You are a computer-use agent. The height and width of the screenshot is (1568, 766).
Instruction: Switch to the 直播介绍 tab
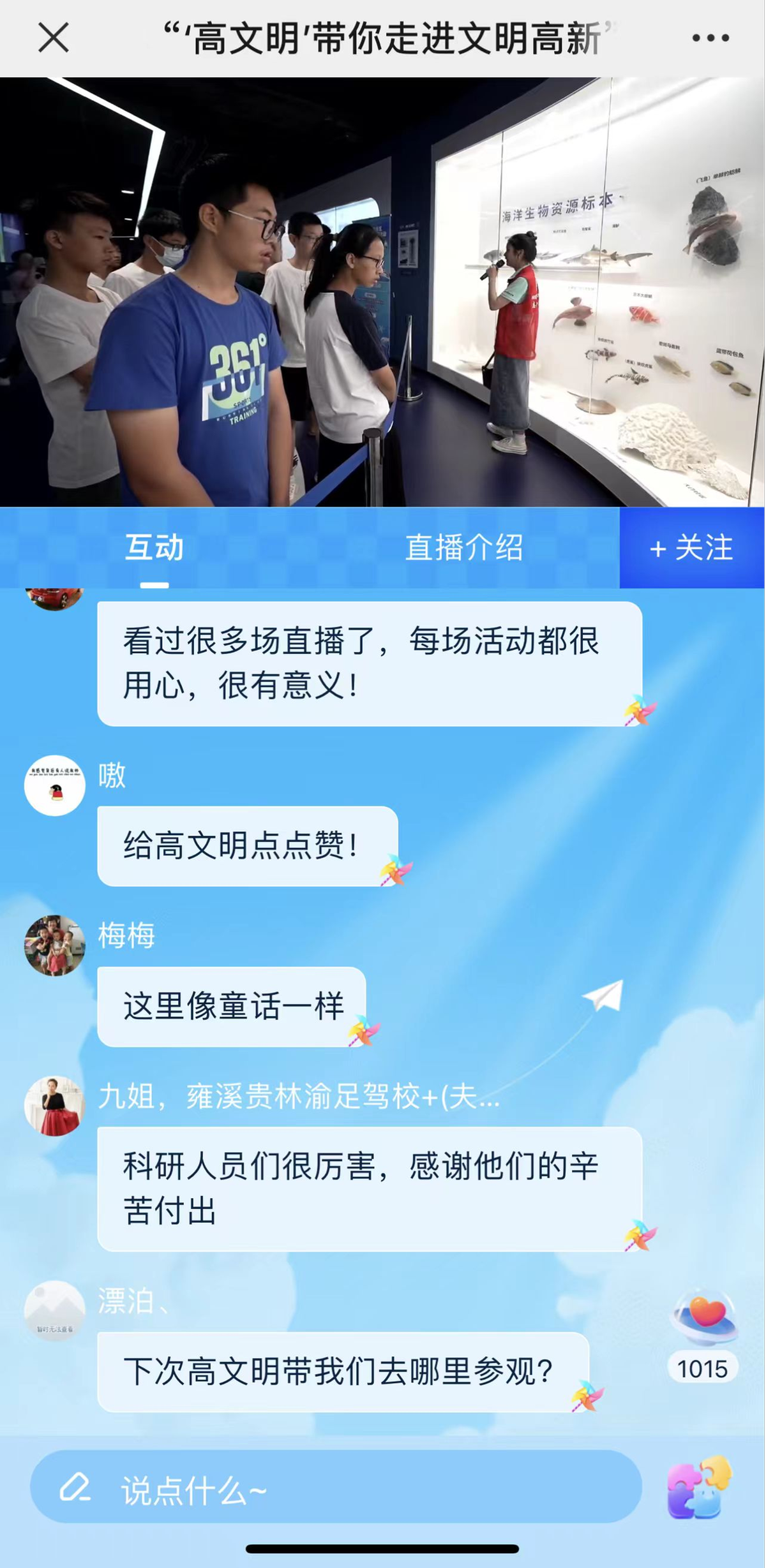tap(464, 548)
